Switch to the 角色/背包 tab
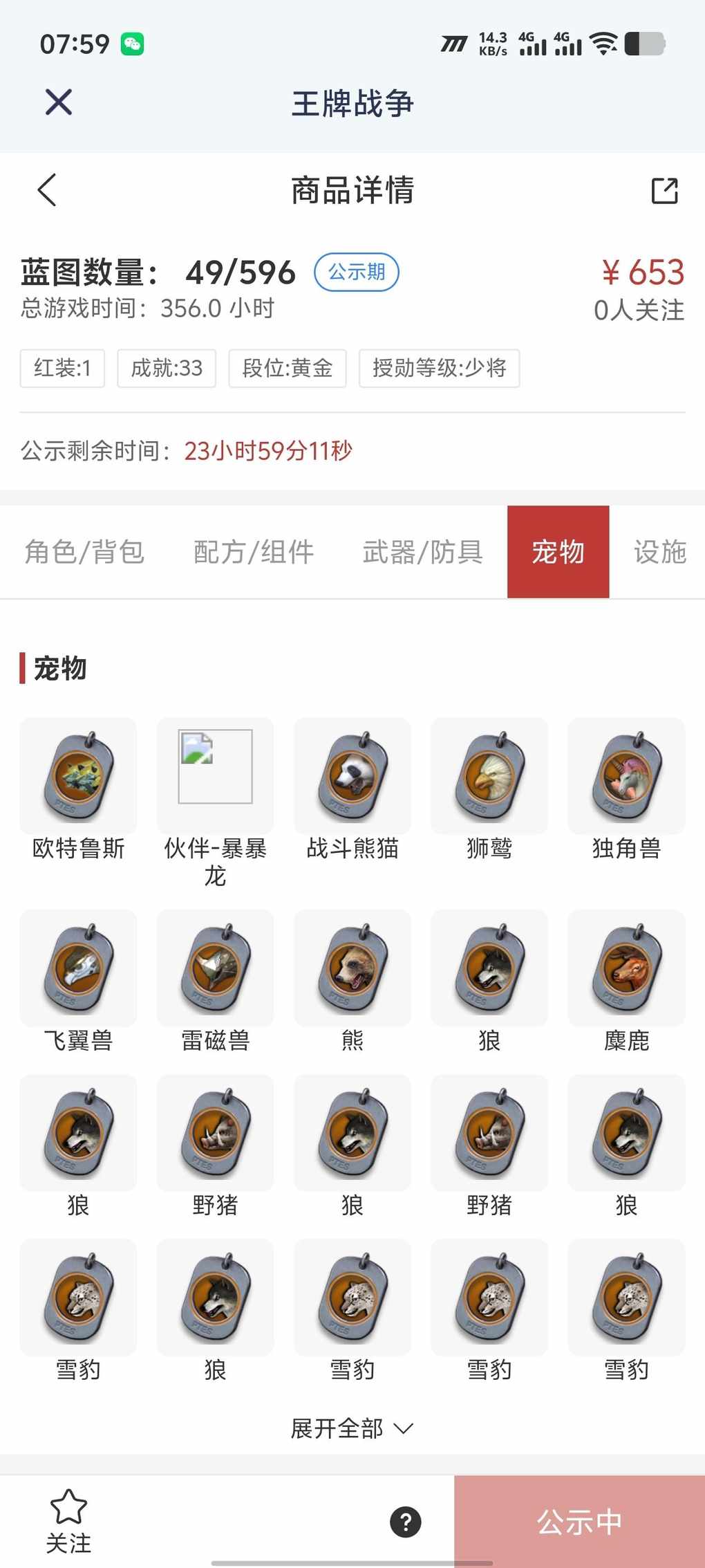The width and height of the screenshot is (705, 1568). click(84, 552)
